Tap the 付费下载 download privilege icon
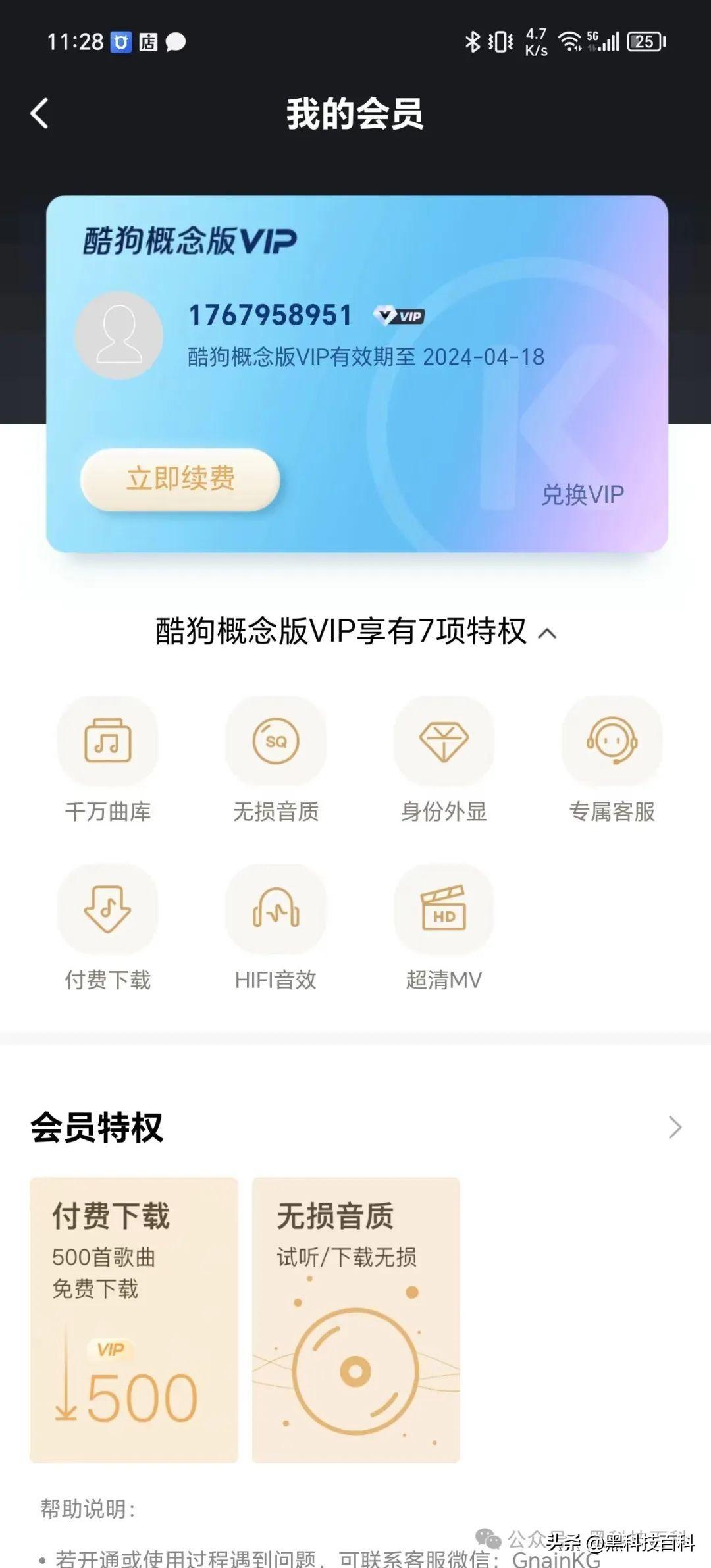The height and width of the screenshot is (1568, 711). point(108,910)
